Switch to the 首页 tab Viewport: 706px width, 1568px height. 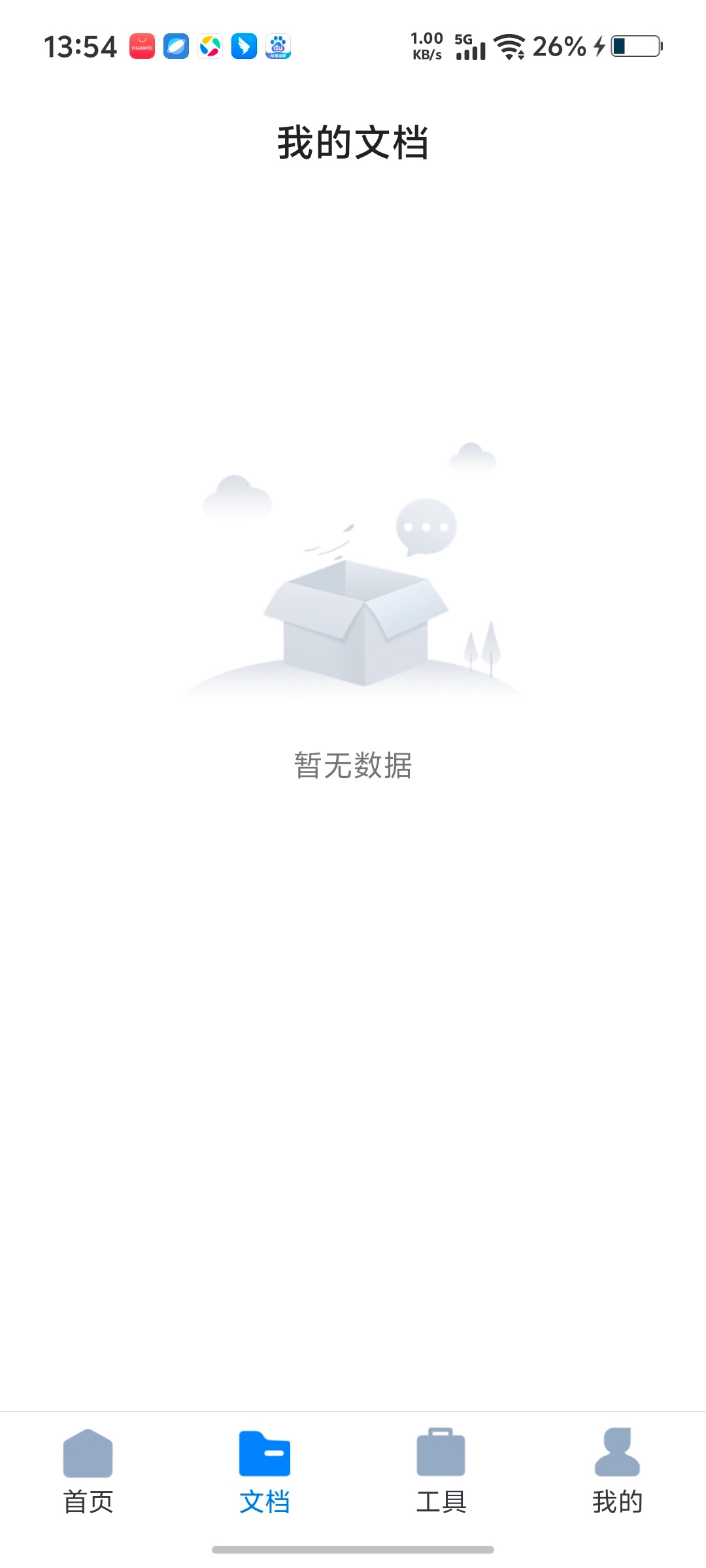tap(88, 1471)
